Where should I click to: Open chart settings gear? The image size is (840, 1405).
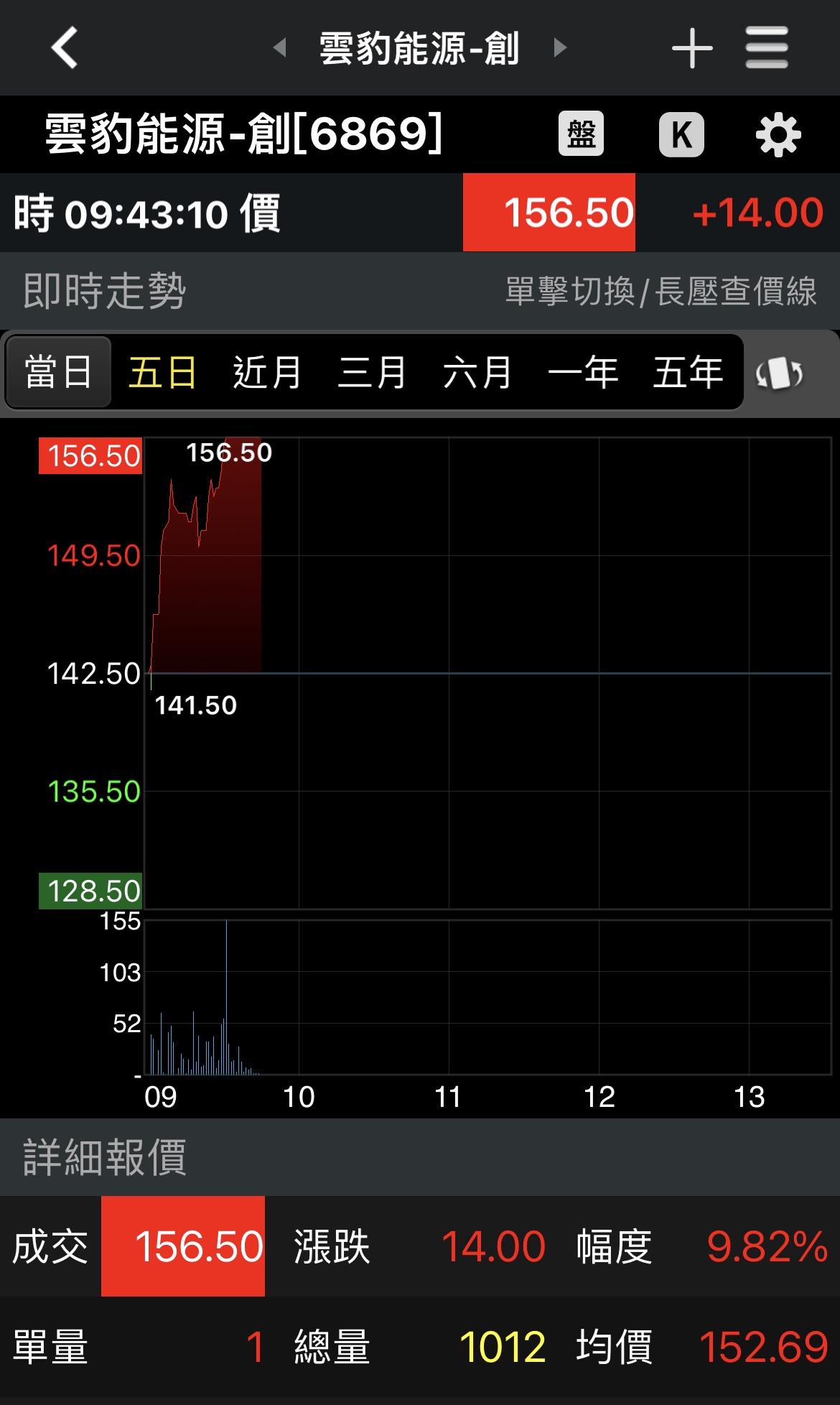778,134
